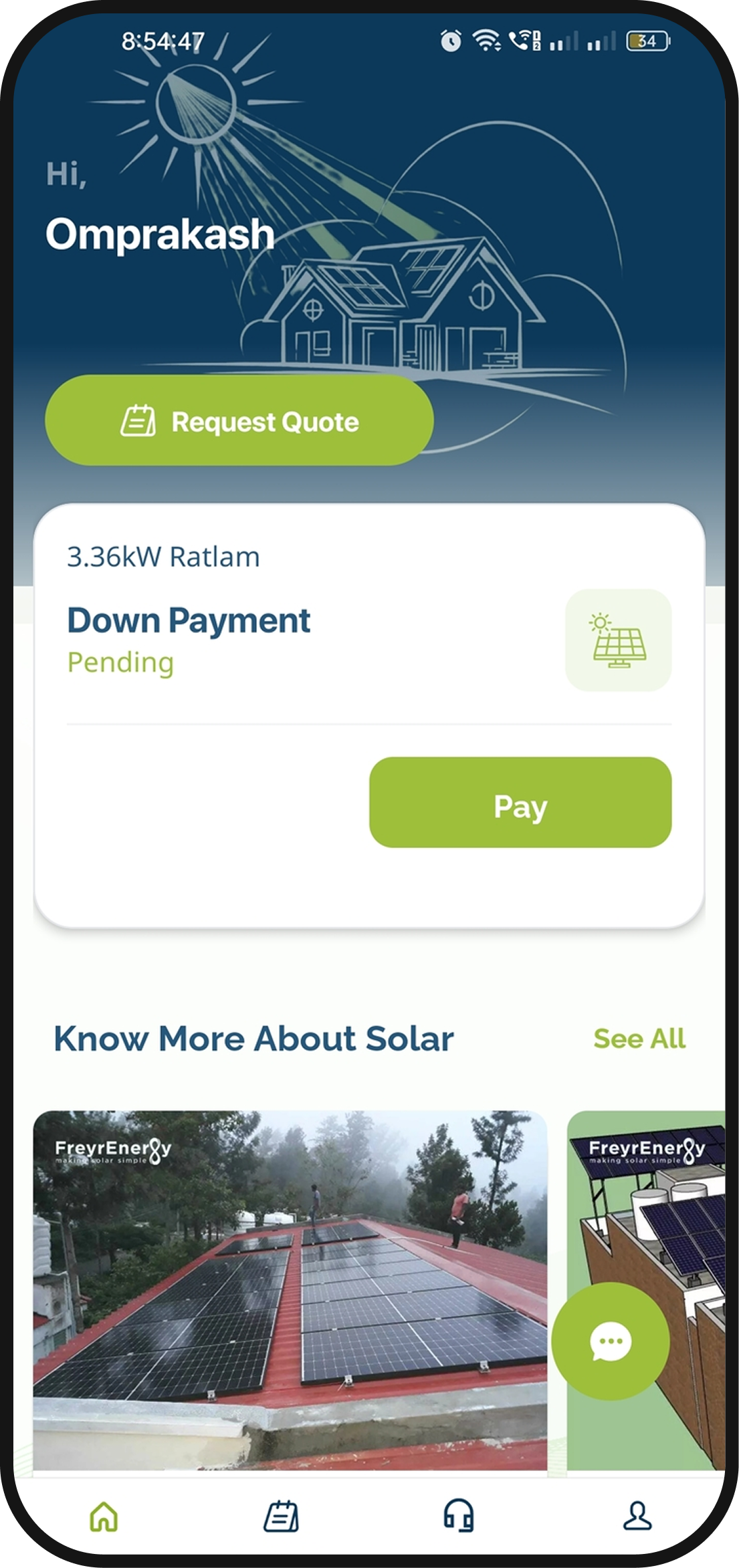This screenshot has width=739, height=1568.
Task: Go to the Home tab
Action: (x=104, y=1517)
